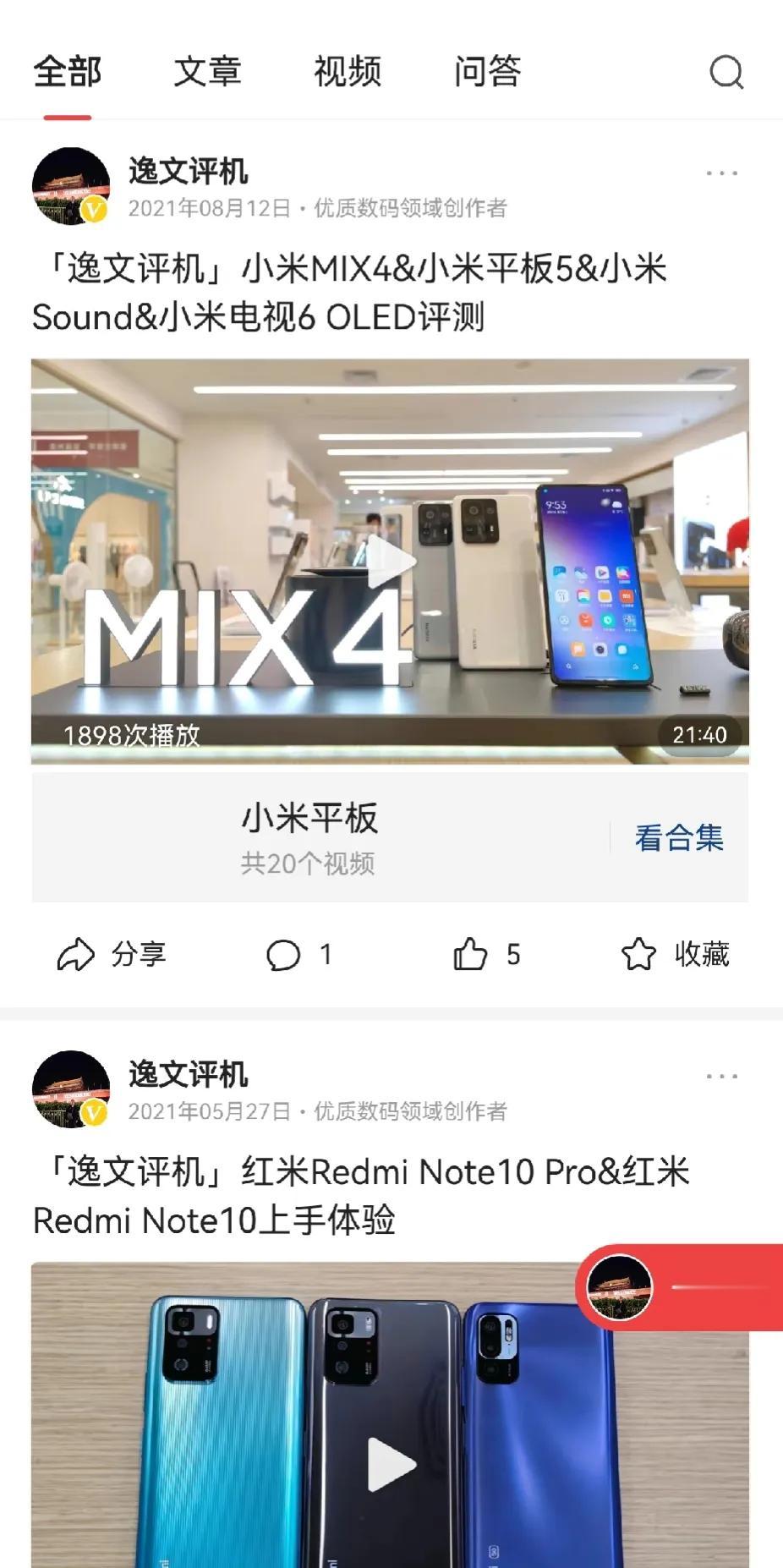Open 逸文评机 avatar on the August post

71,186
